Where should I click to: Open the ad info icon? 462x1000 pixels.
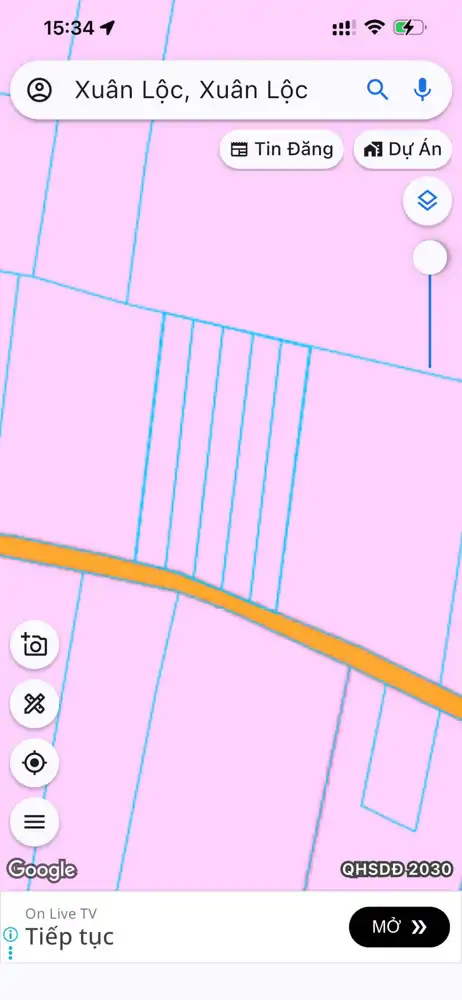pos(10,934)
